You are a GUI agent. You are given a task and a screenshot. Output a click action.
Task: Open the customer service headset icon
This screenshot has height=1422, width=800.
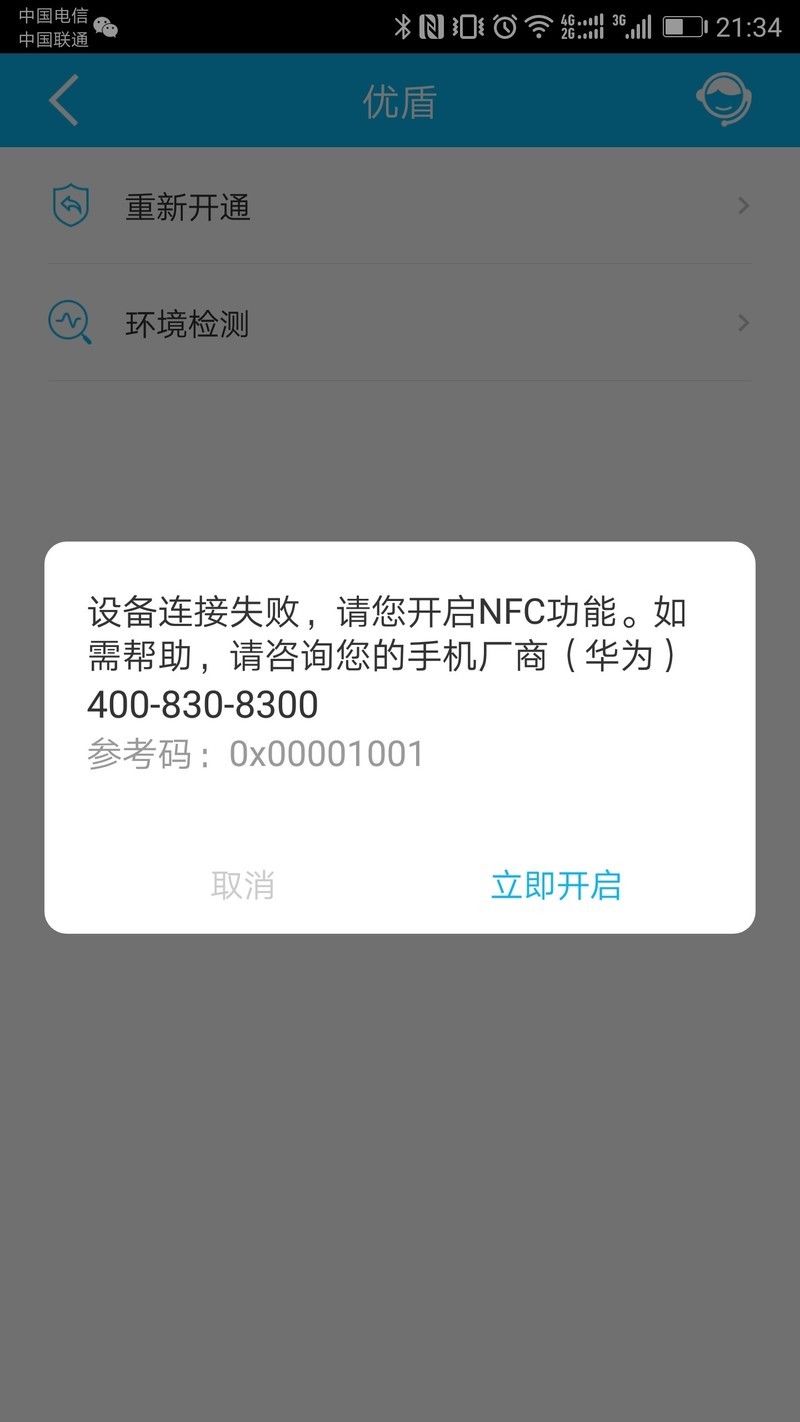[723, 100]
